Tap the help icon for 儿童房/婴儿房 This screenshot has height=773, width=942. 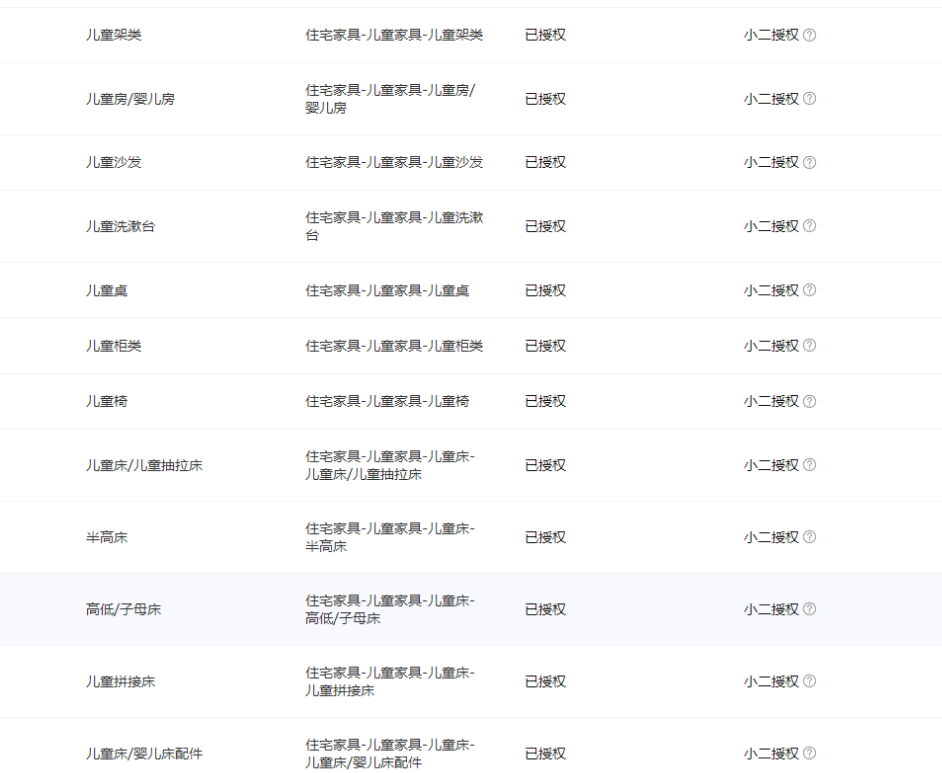pos(810,99)
